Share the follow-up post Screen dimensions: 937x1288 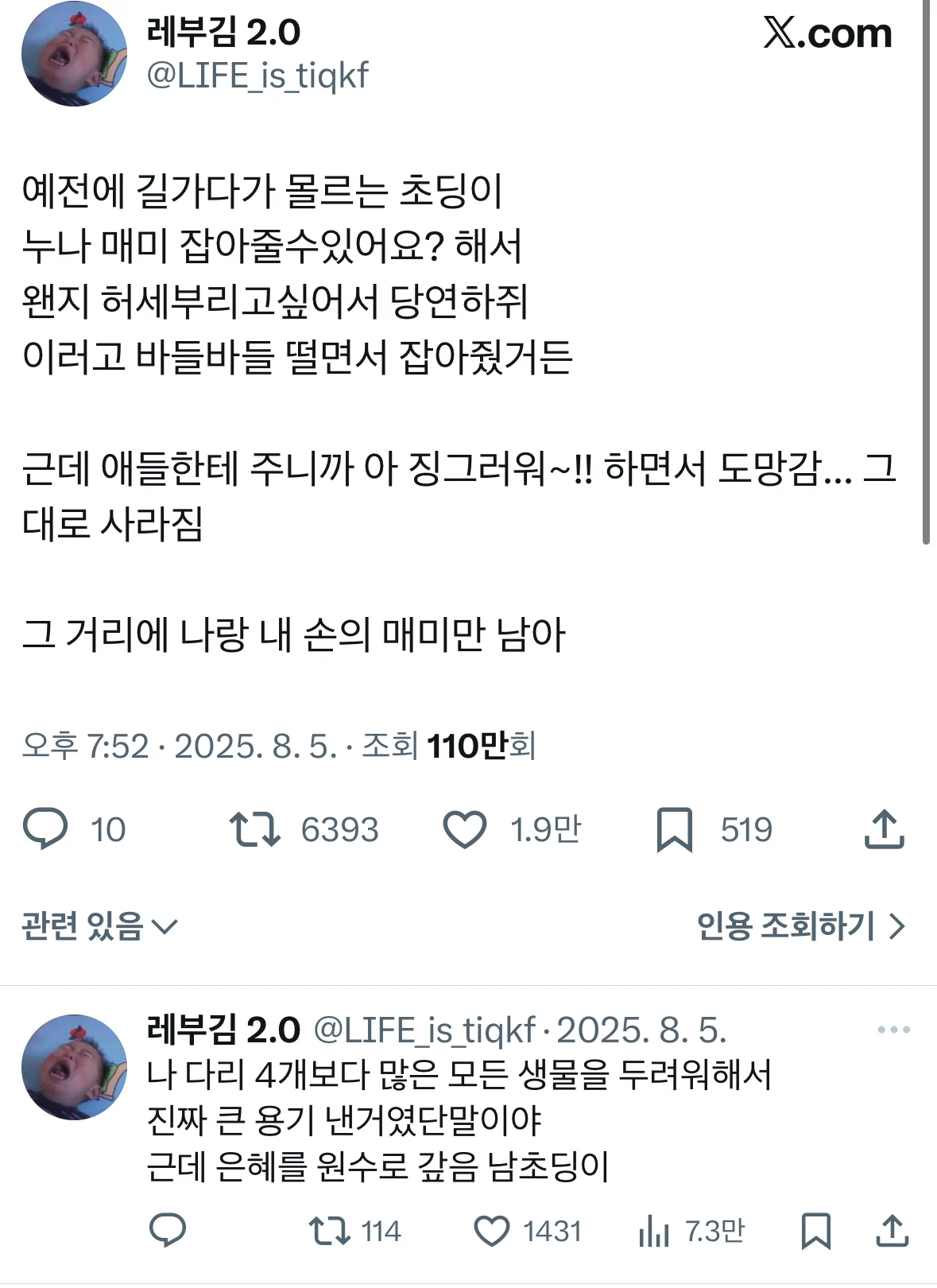892,1231
